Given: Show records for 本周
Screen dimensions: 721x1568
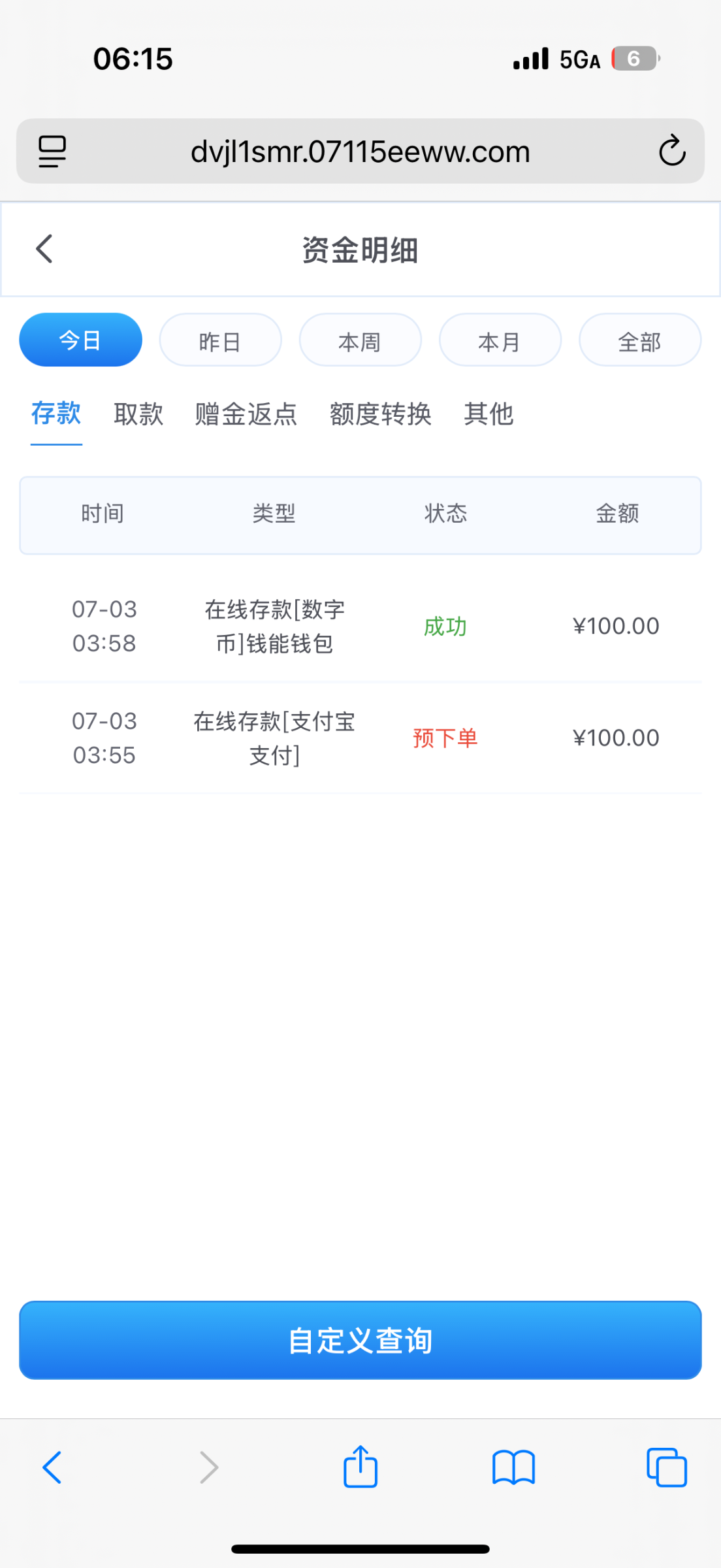Looking at the screenshot, I should pos(360,340).
